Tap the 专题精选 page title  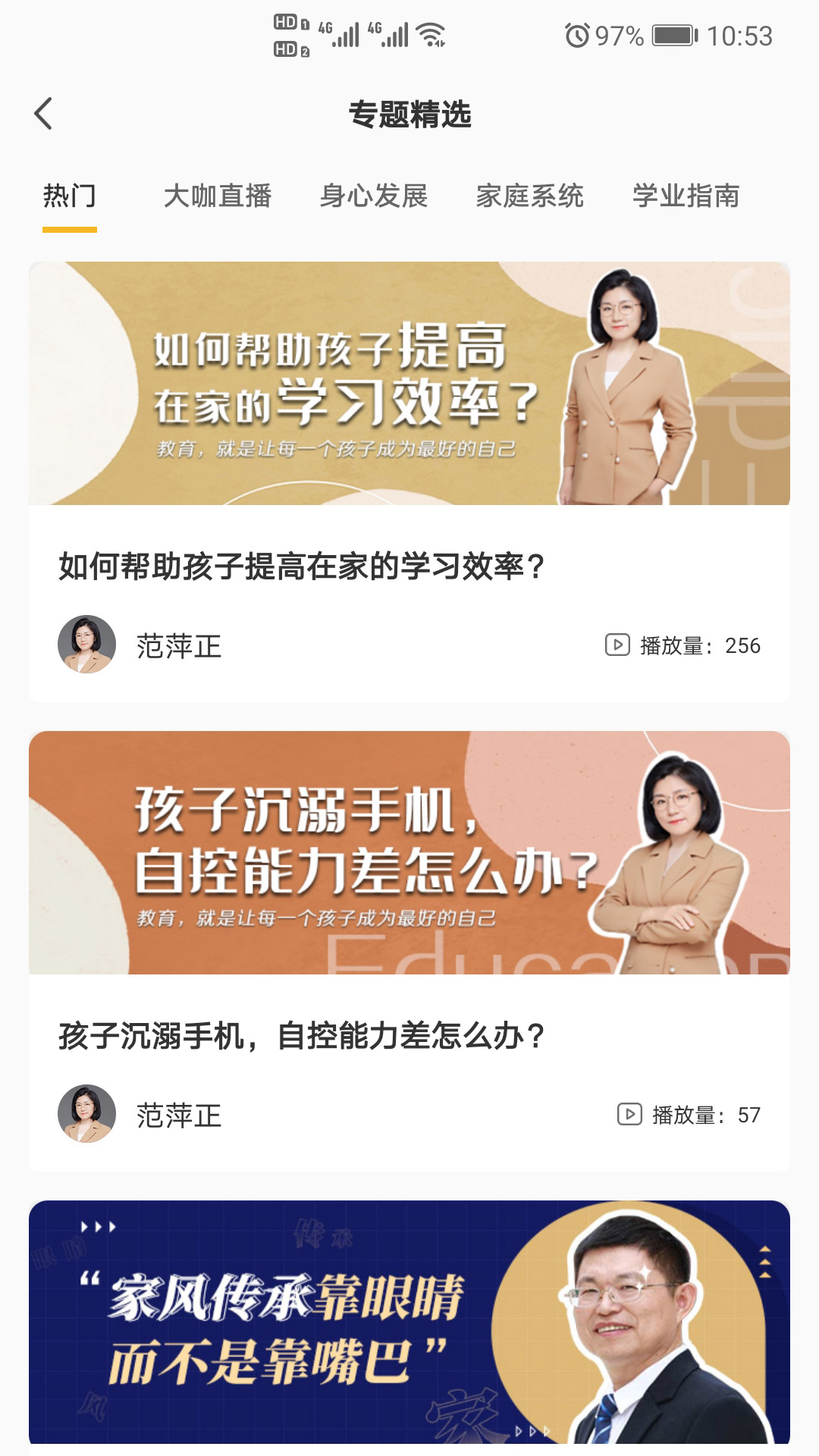409,114
